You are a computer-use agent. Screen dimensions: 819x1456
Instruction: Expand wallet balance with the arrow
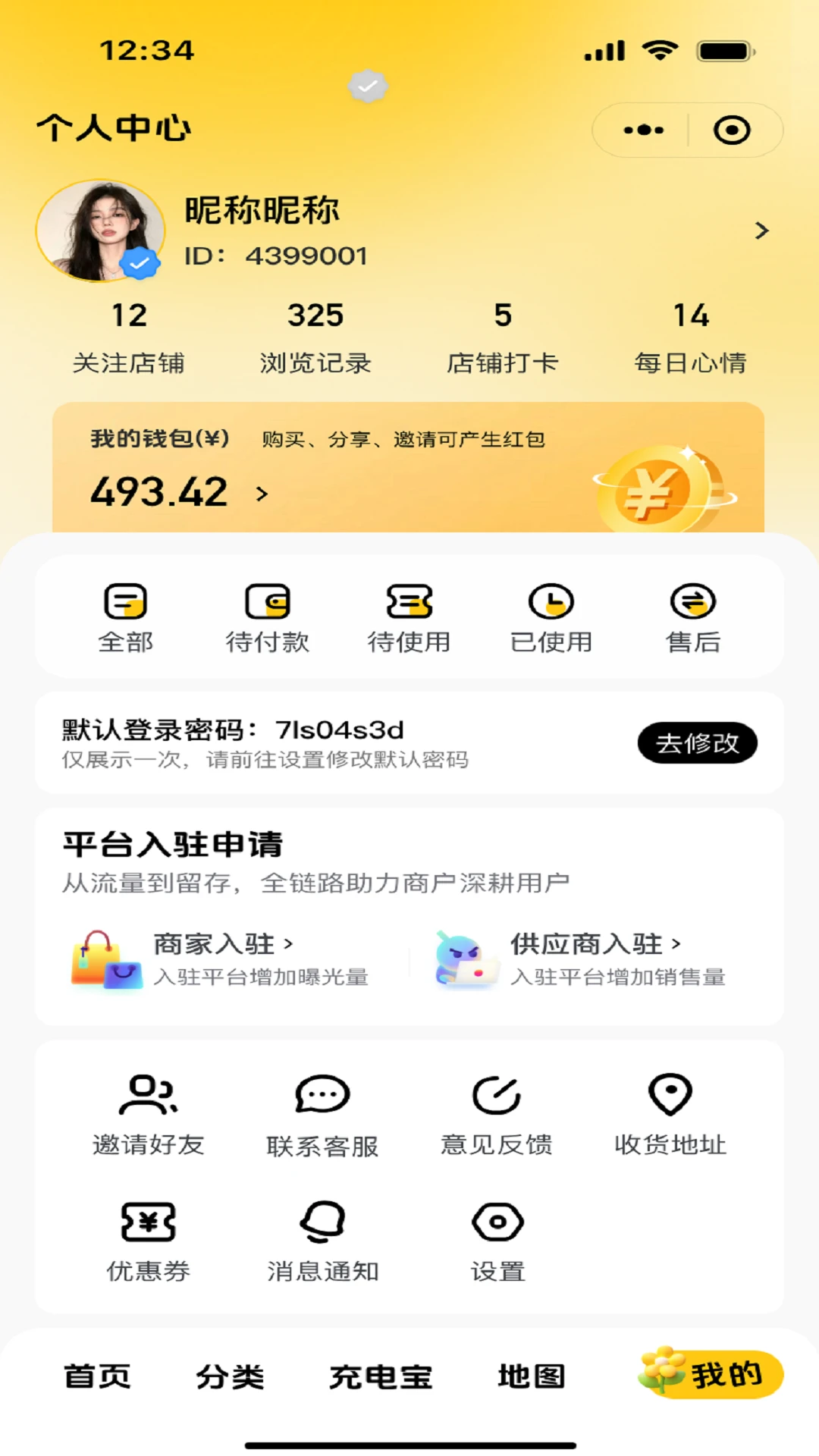[262, 493]
